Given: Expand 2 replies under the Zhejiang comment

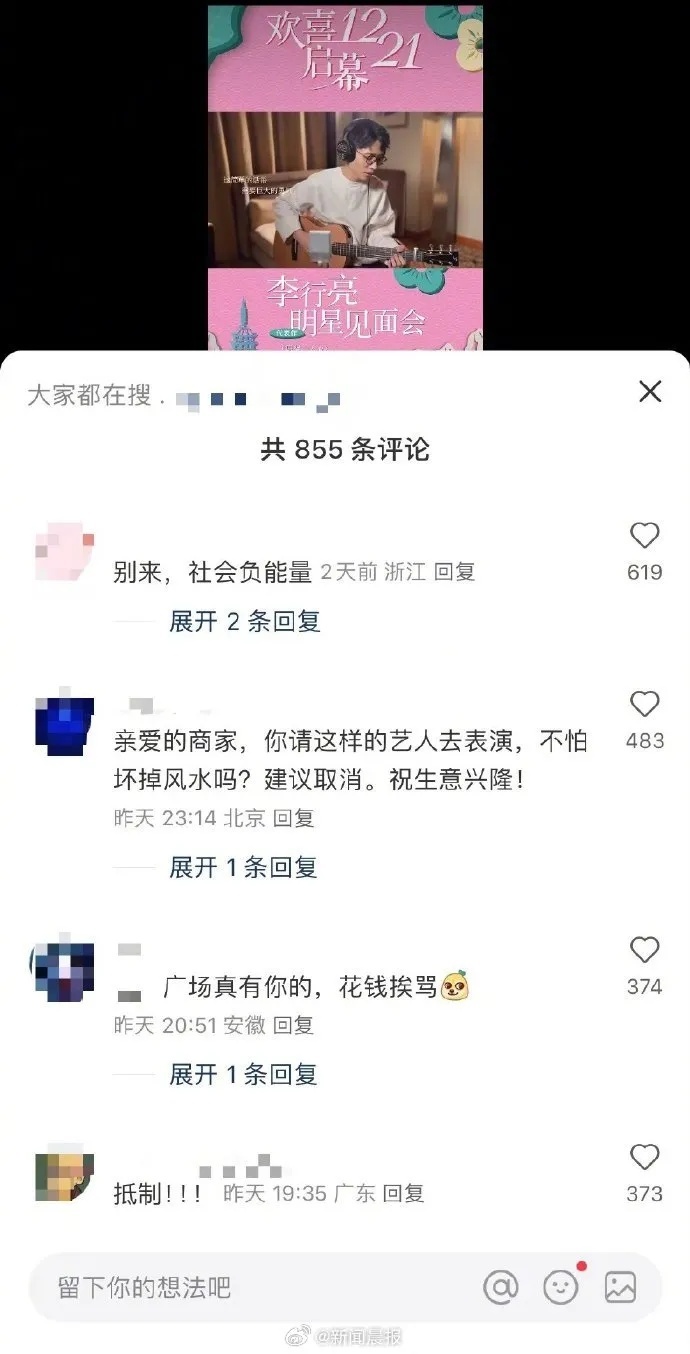Looking at the screenshot, I should click(x=245, y=621).
